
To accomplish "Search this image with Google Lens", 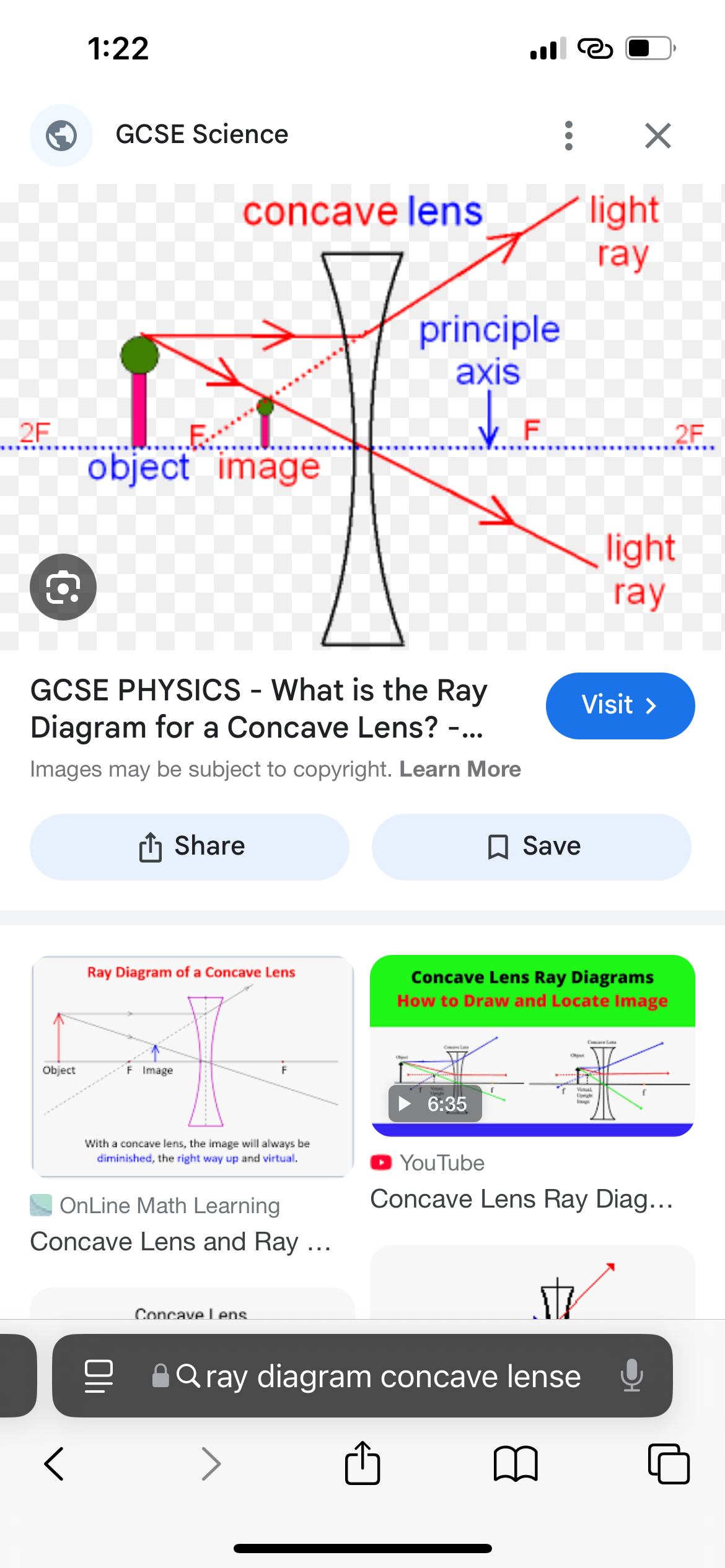I will coord(63,587).
